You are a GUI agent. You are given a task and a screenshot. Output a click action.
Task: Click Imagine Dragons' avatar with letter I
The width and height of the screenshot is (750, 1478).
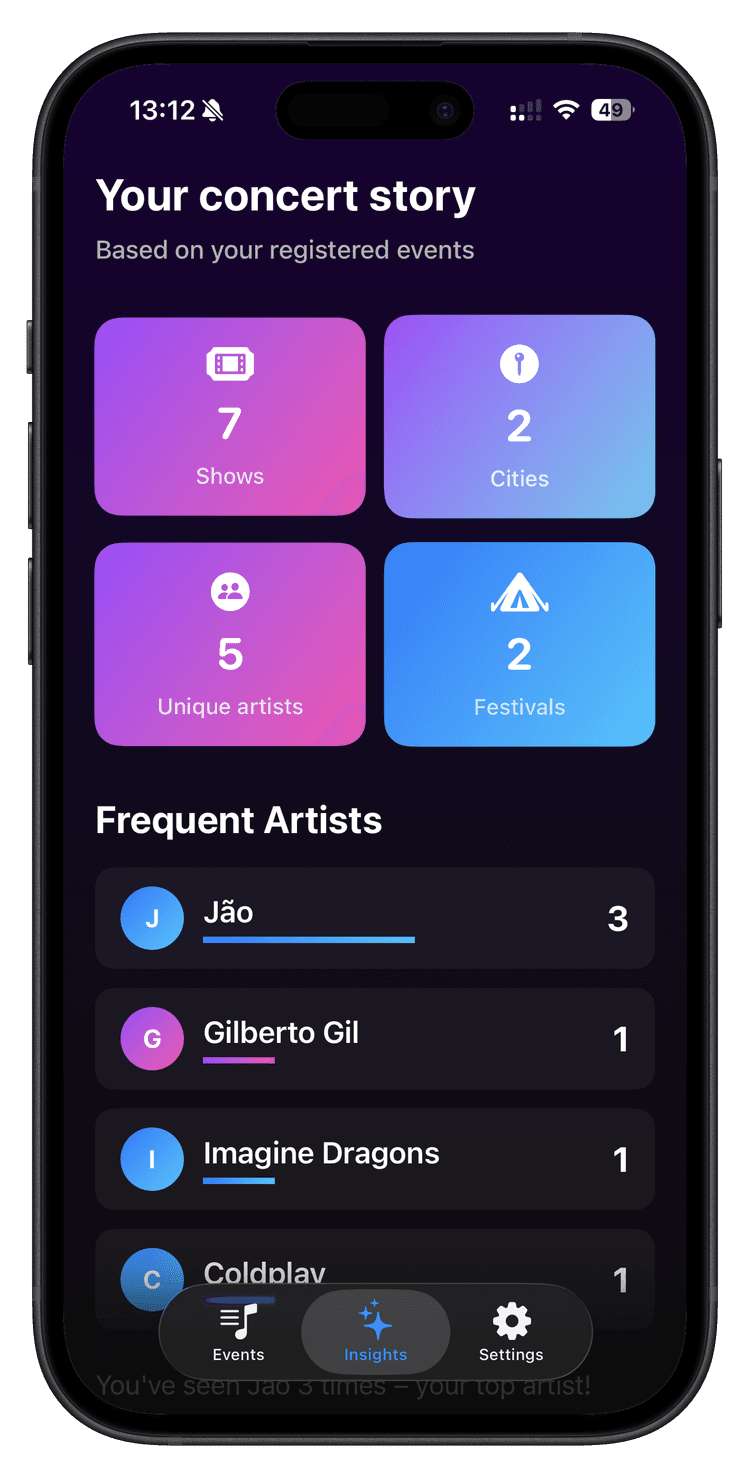pos(152,1159)
